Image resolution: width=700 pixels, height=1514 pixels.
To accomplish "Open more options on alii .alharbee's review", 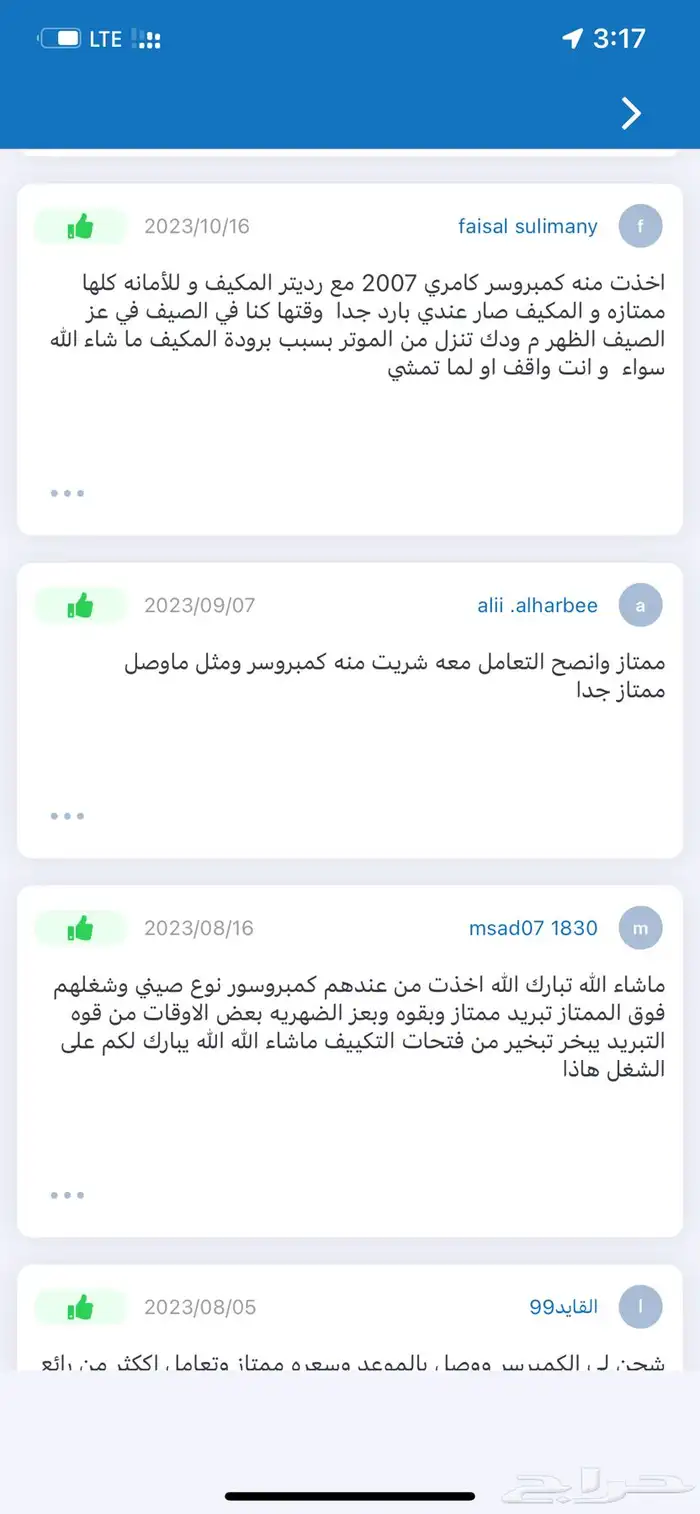I will point(67,816).
